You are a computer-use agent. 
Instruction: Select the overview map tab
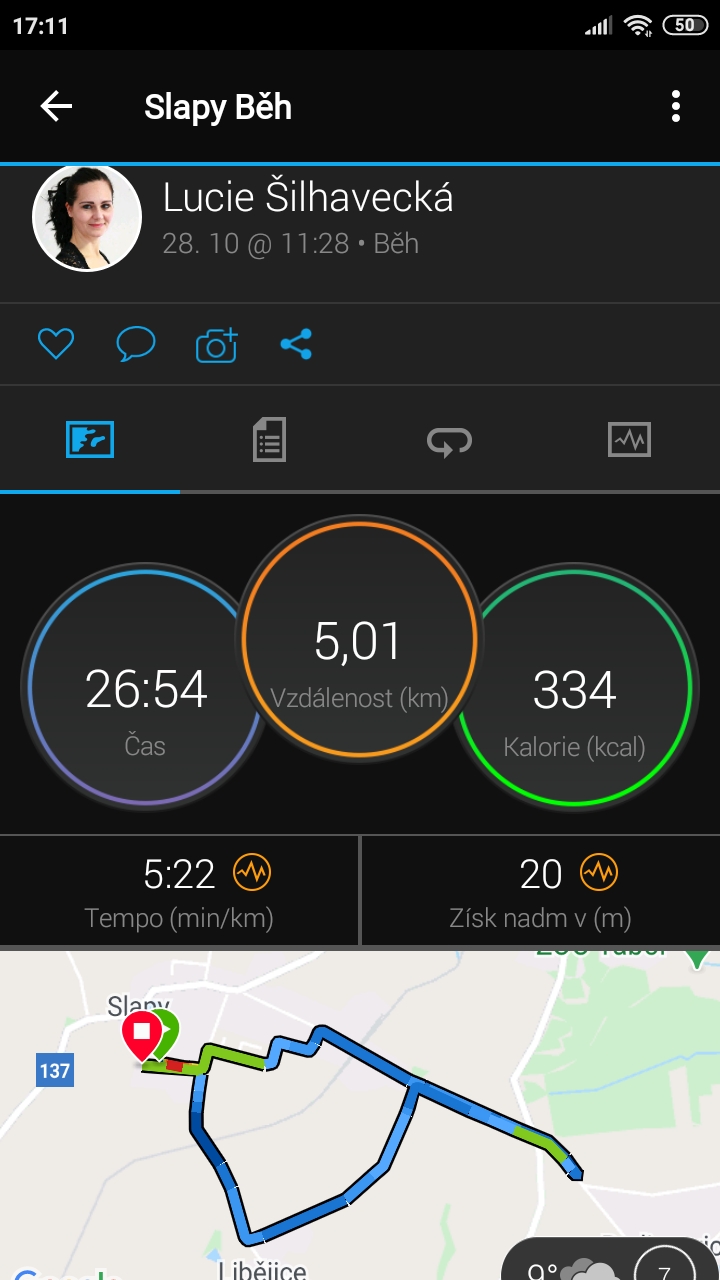(x=90, y=440)
